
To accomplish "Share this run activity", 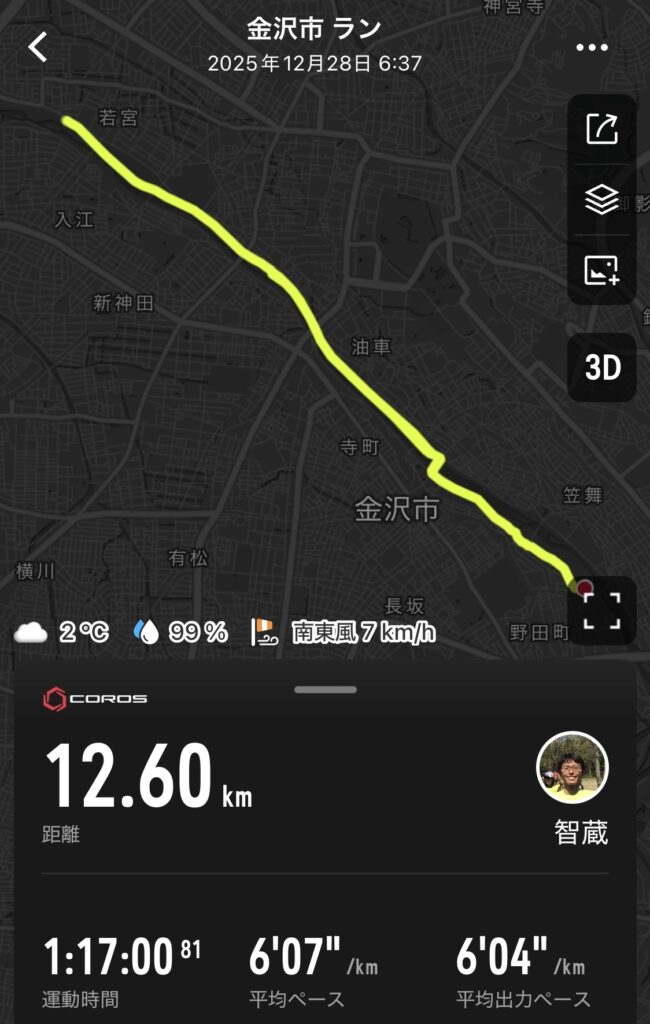I will pos(602,129).
